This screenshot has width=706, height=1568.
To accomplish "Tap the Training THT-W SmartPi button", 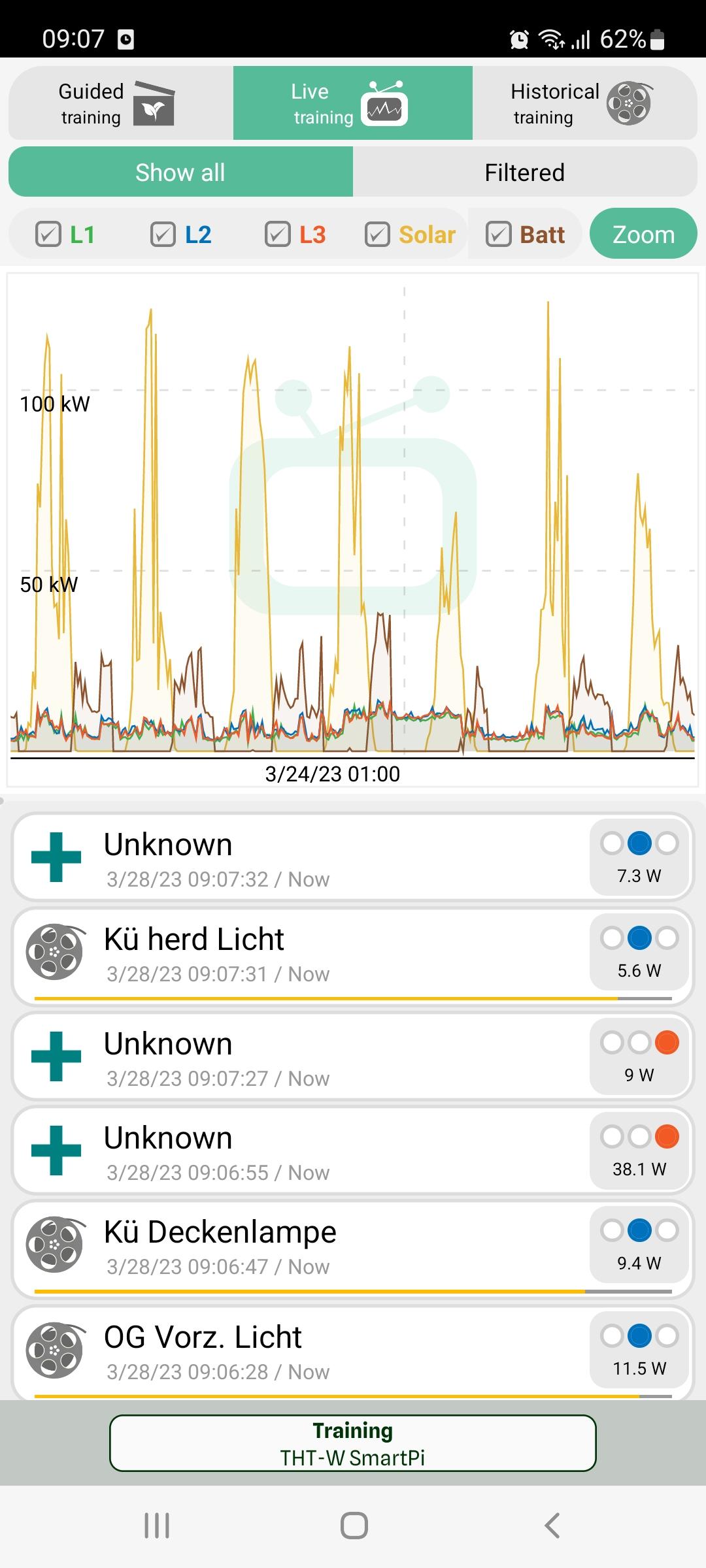I will click(353, 1443).
